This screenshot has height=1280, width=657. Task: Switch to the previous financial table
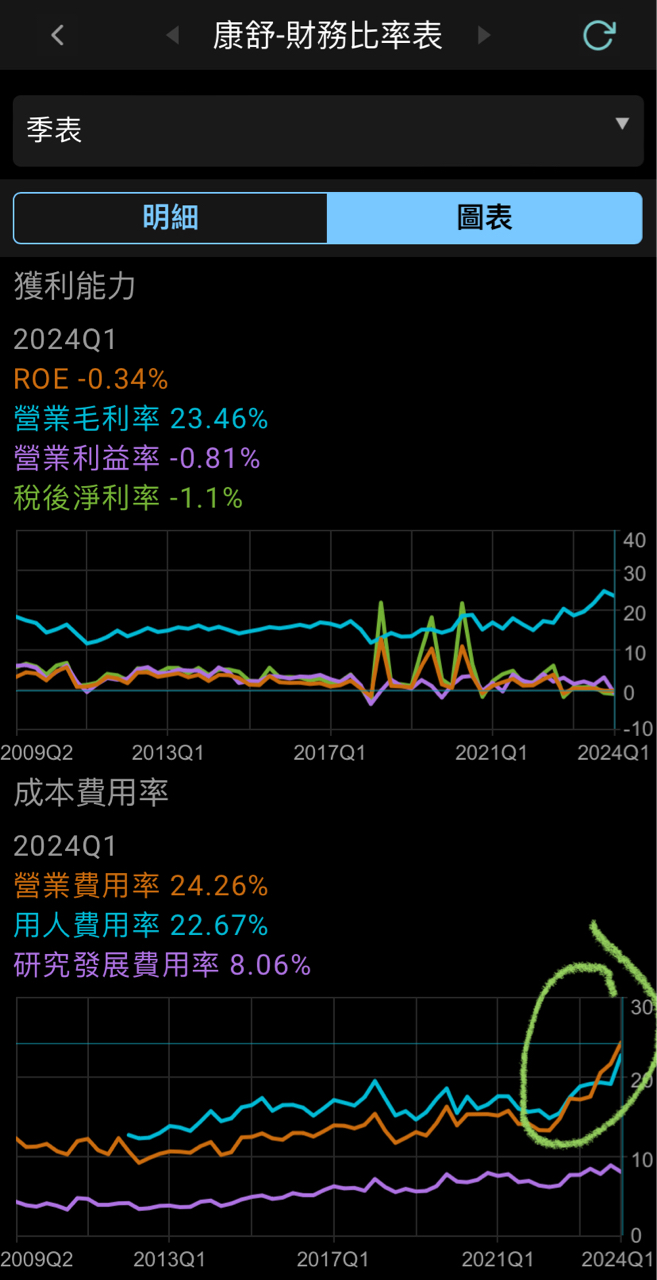point(172,36)
